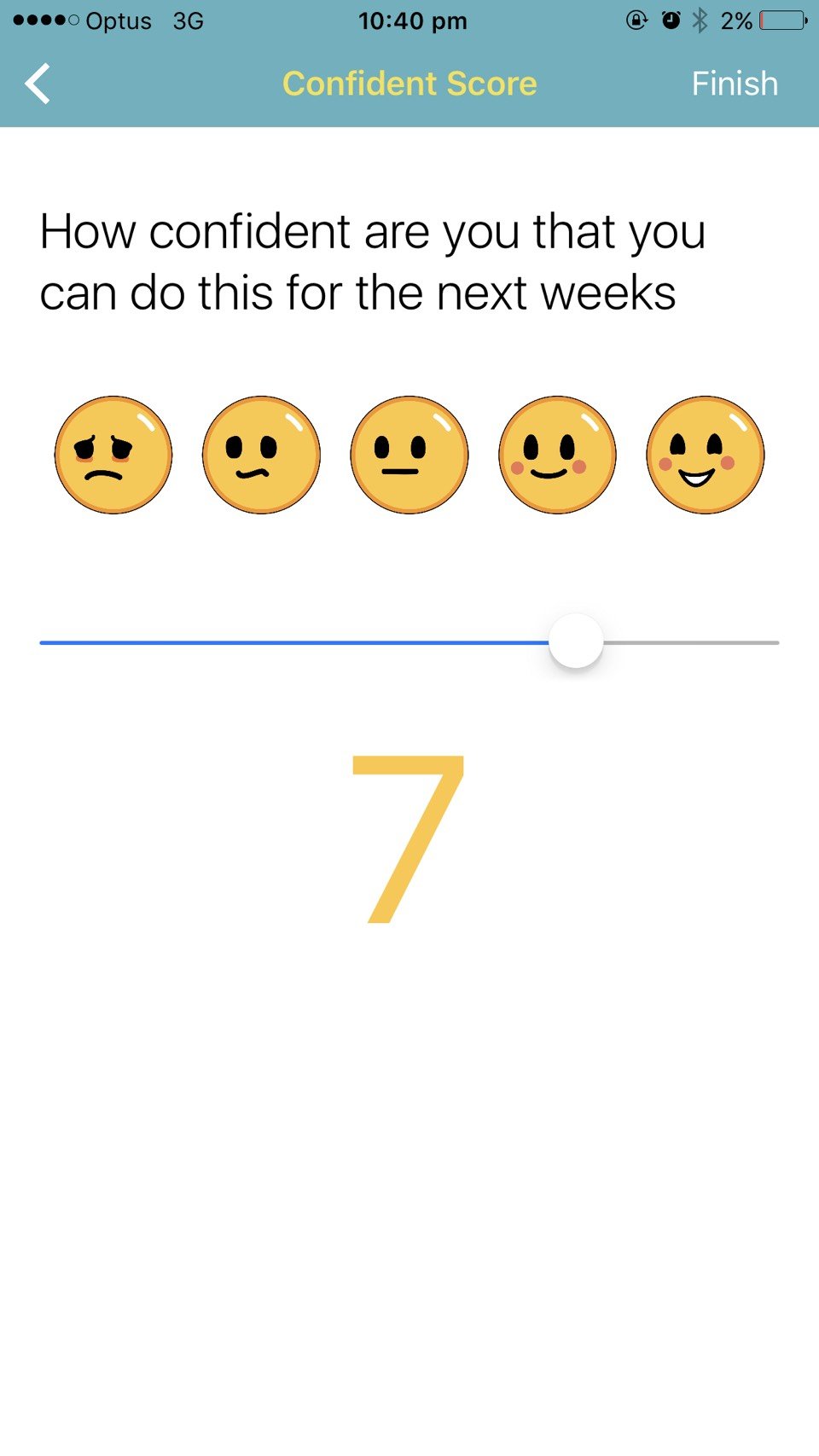The width and height of the screenshot is (819, 1456).
Task: Tap the confidence slider handle
Action: click(x=576, y=641)
